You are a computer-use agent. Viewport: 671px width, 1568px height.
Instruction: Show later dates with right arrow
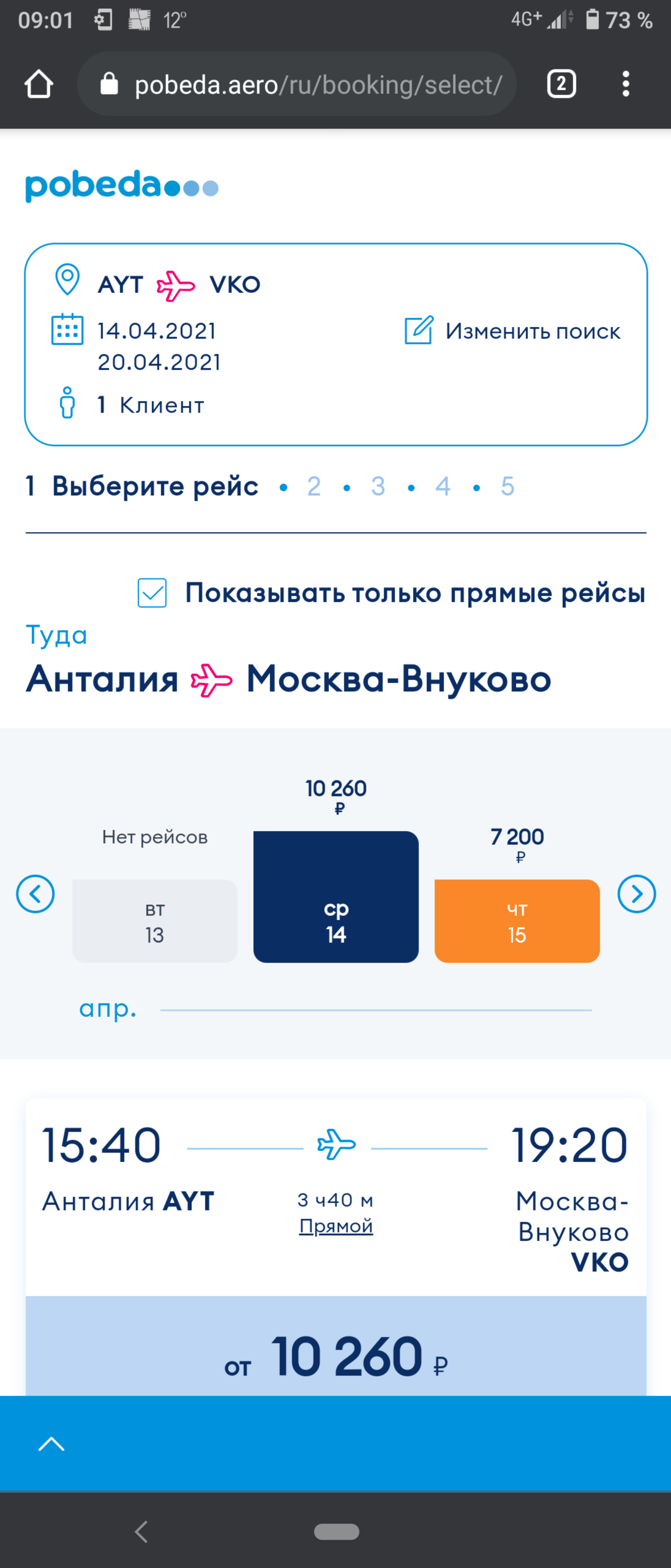(x=636, y=893)
